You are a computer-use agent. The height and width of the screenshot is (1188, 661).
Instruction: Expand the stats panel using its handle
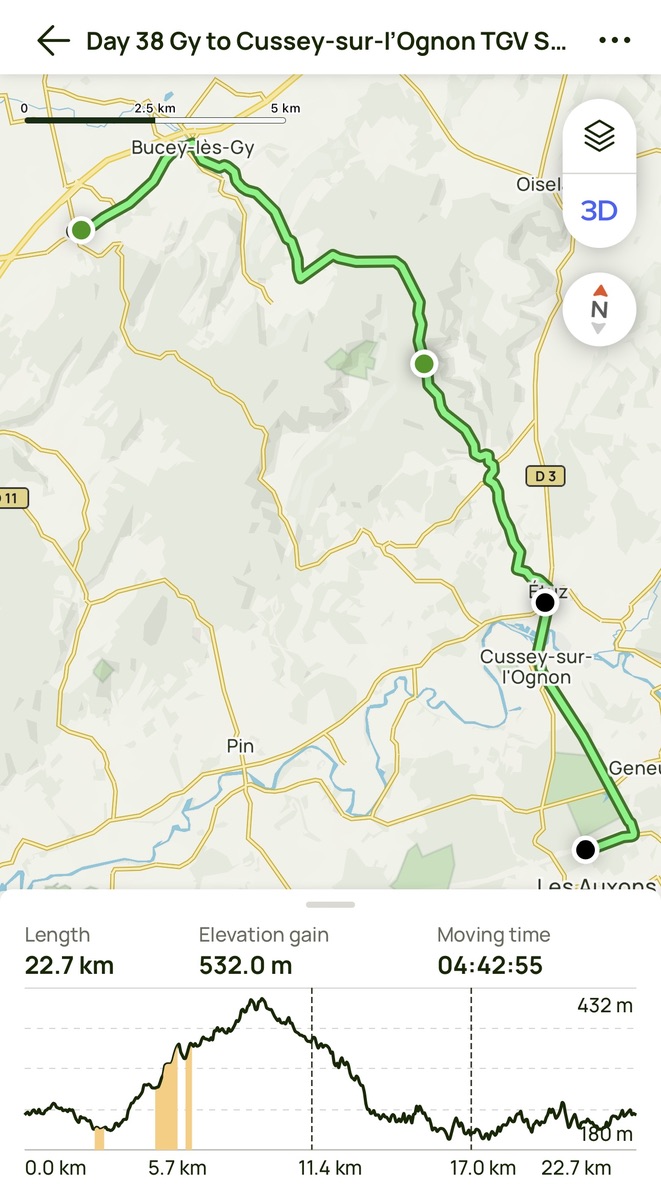tap(330, 905)
